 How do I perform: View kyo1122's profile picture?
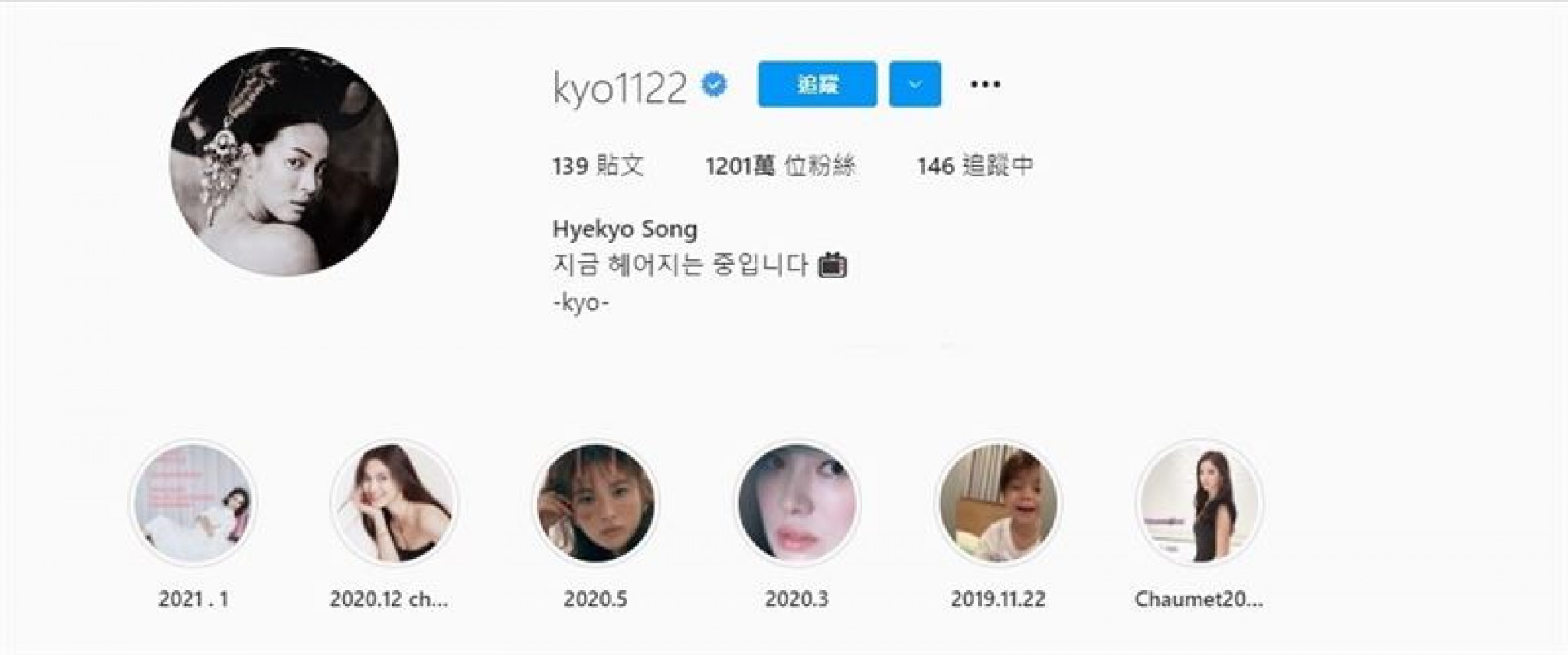pos(283,162)
